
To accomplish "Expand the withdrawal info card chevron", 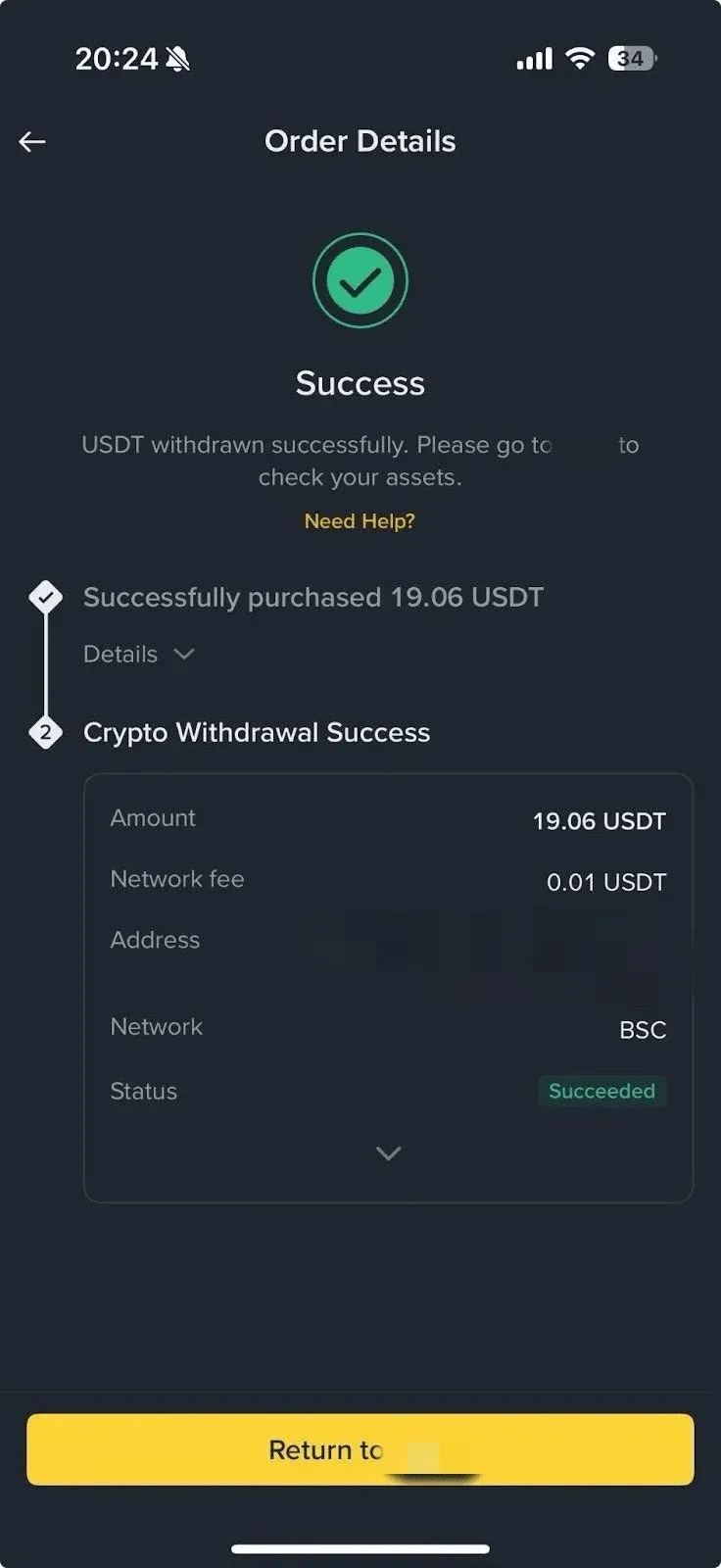I will (389, 1153).
